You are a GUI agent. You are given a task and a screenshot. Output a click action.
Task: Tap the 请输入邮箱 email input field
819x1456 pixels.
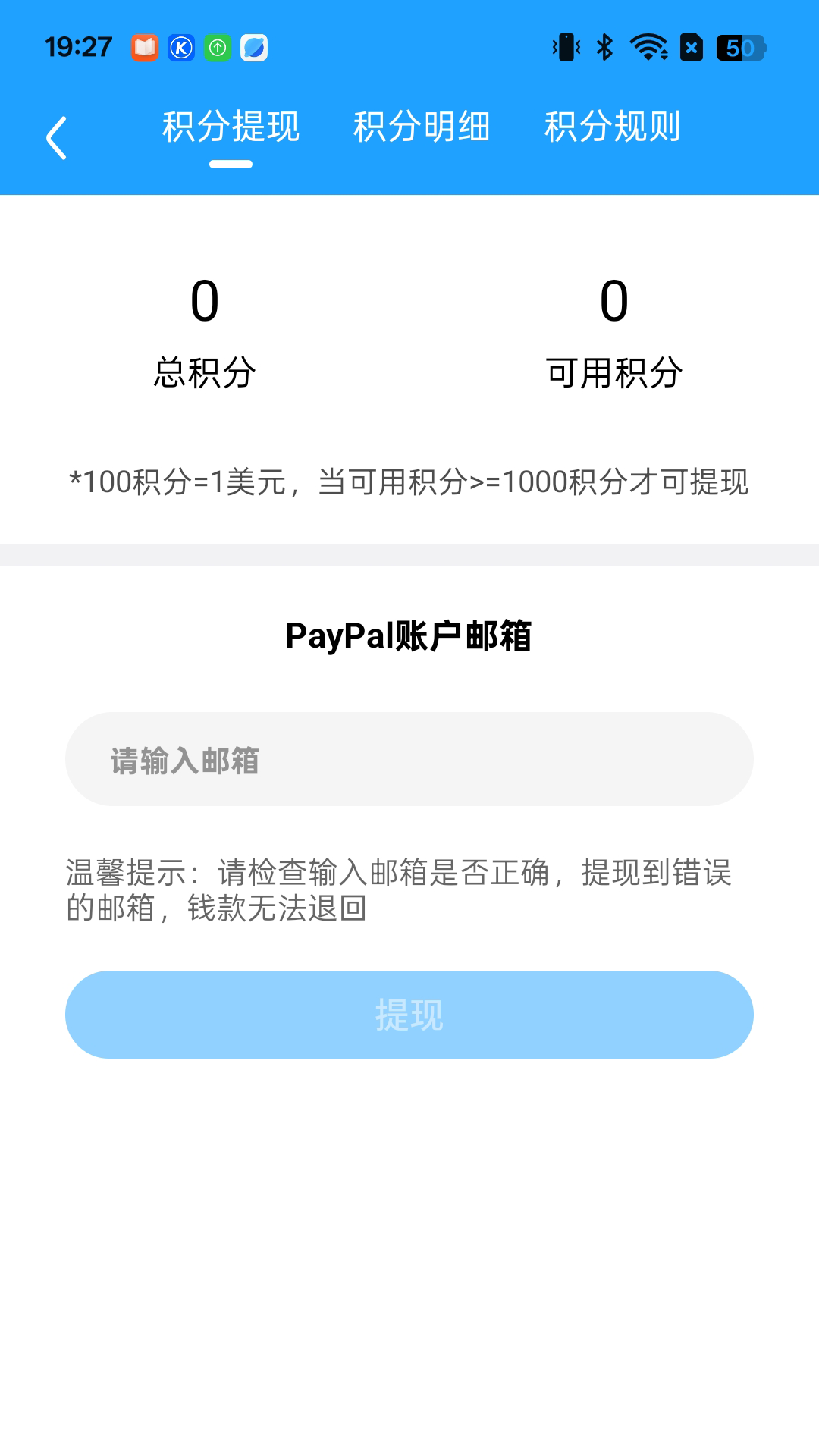pos(409,760)
